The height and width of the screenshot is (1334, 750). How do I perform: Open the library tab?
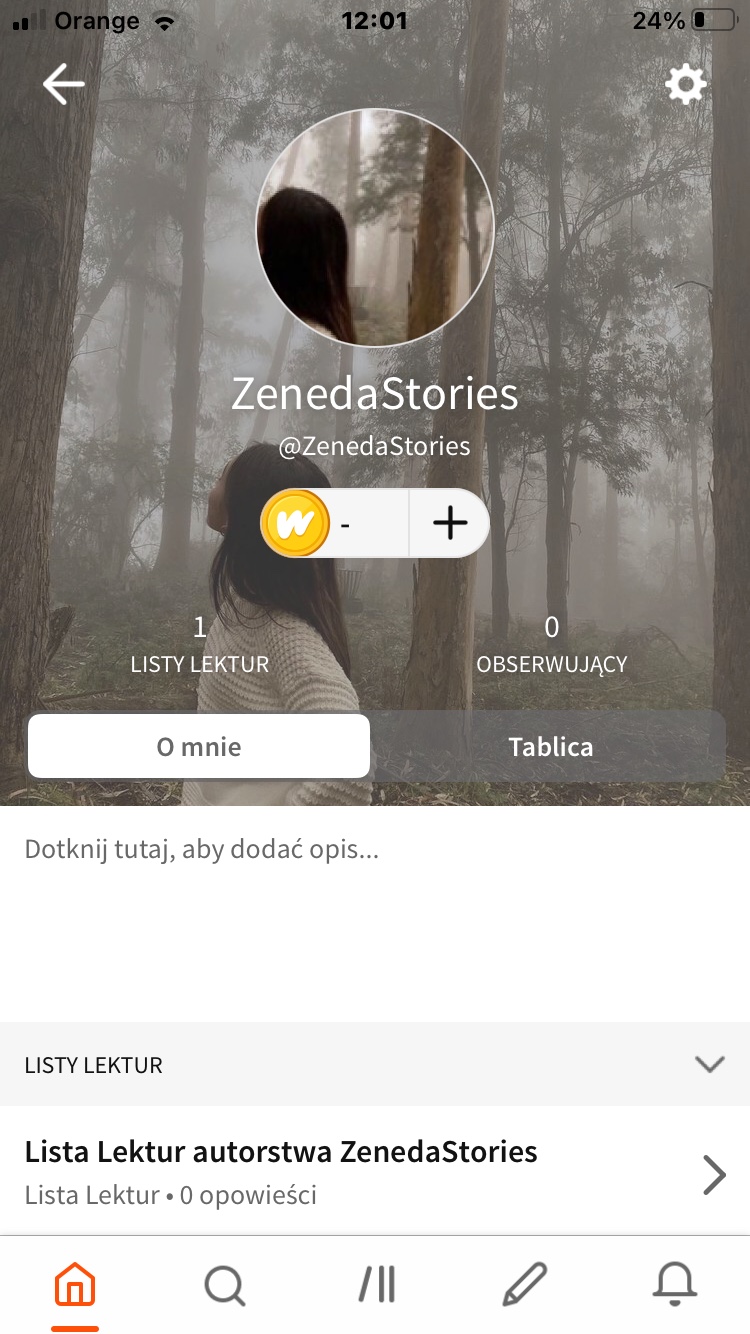point(377,1284)
